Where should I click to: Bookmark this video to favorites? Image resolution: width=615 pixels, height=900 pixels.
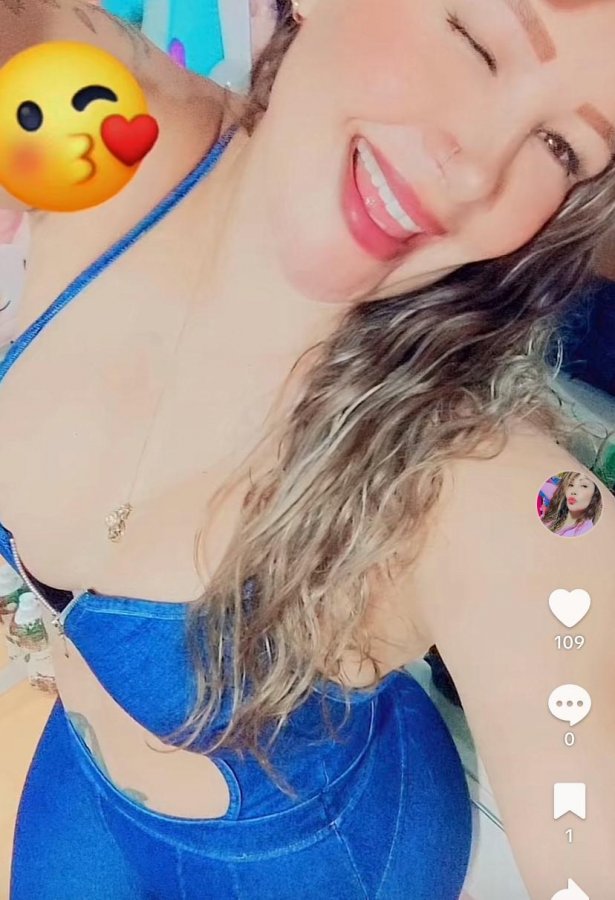(569, 800)
